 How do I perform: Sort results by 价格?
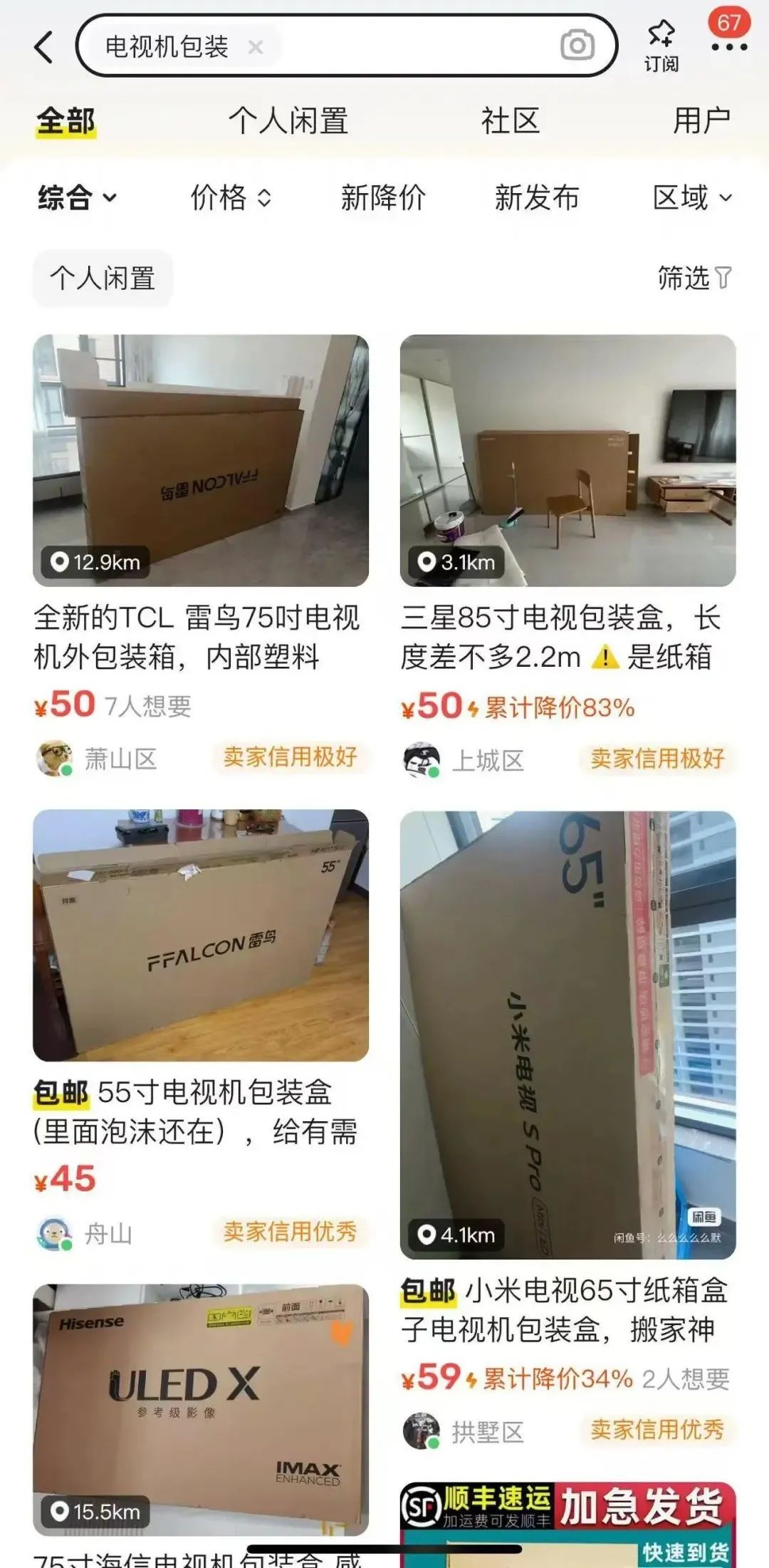[x=230, y=197]
